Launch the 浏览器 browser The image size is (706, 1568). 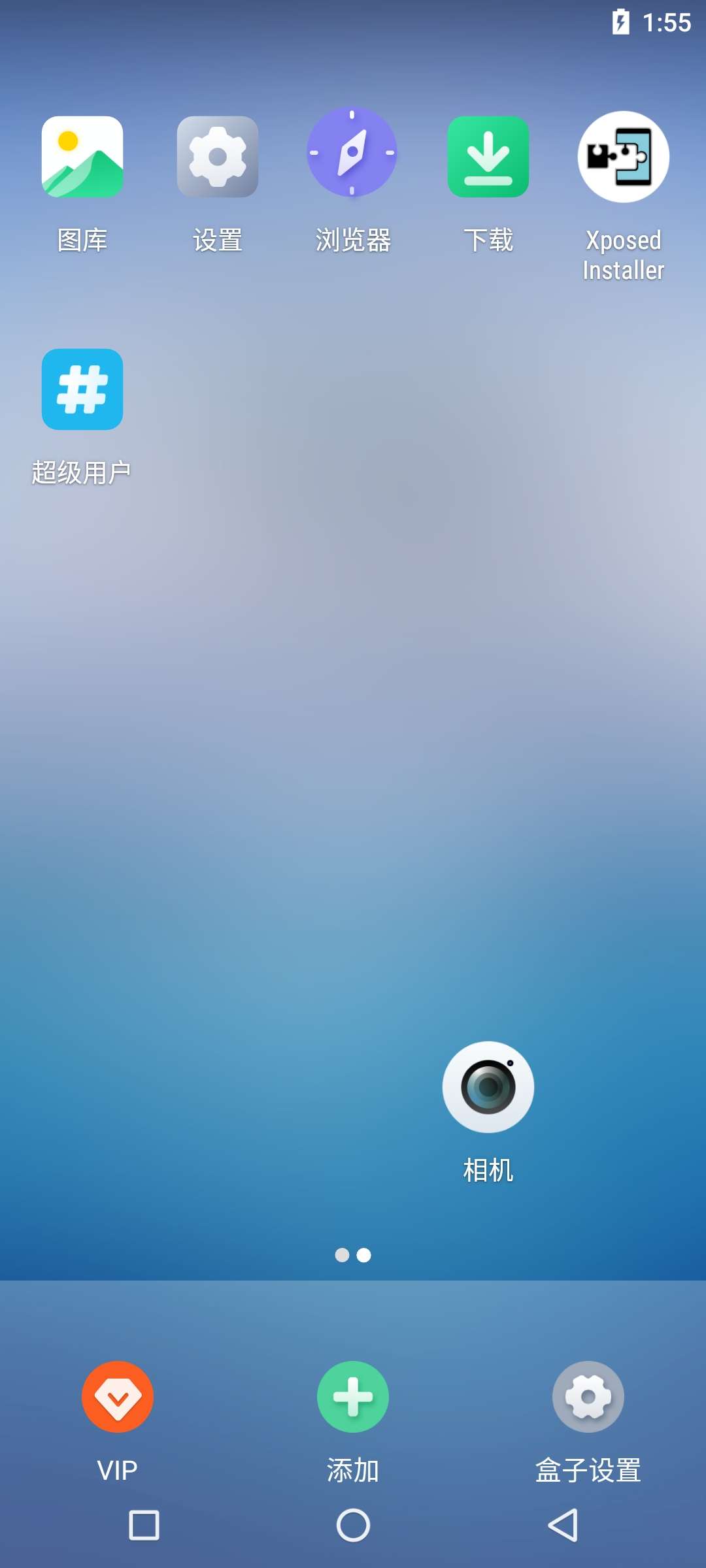pos(352,154)
